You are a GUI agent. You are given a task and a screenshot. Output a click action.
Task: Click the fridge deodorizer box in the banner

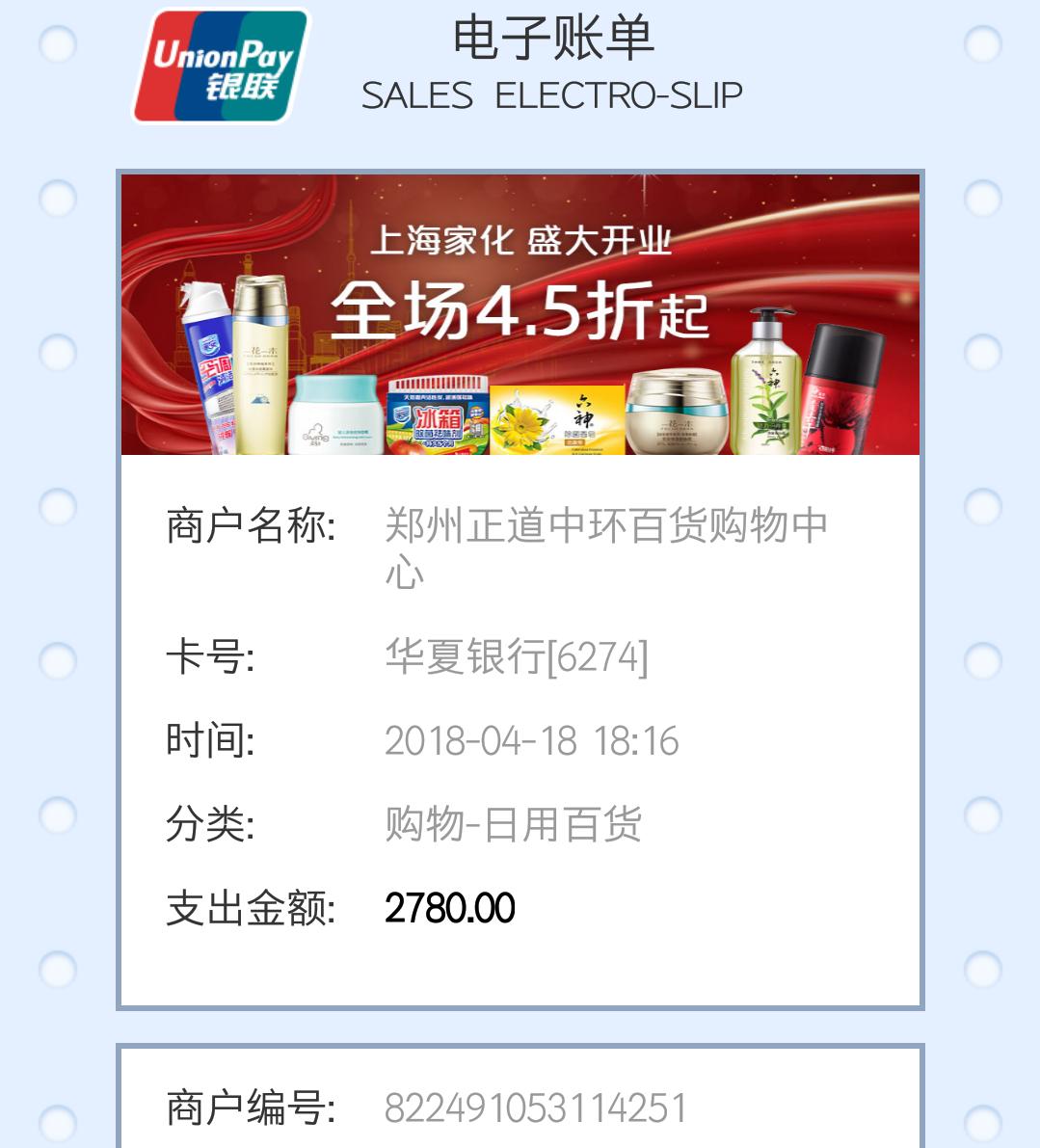tap(434, 416)
